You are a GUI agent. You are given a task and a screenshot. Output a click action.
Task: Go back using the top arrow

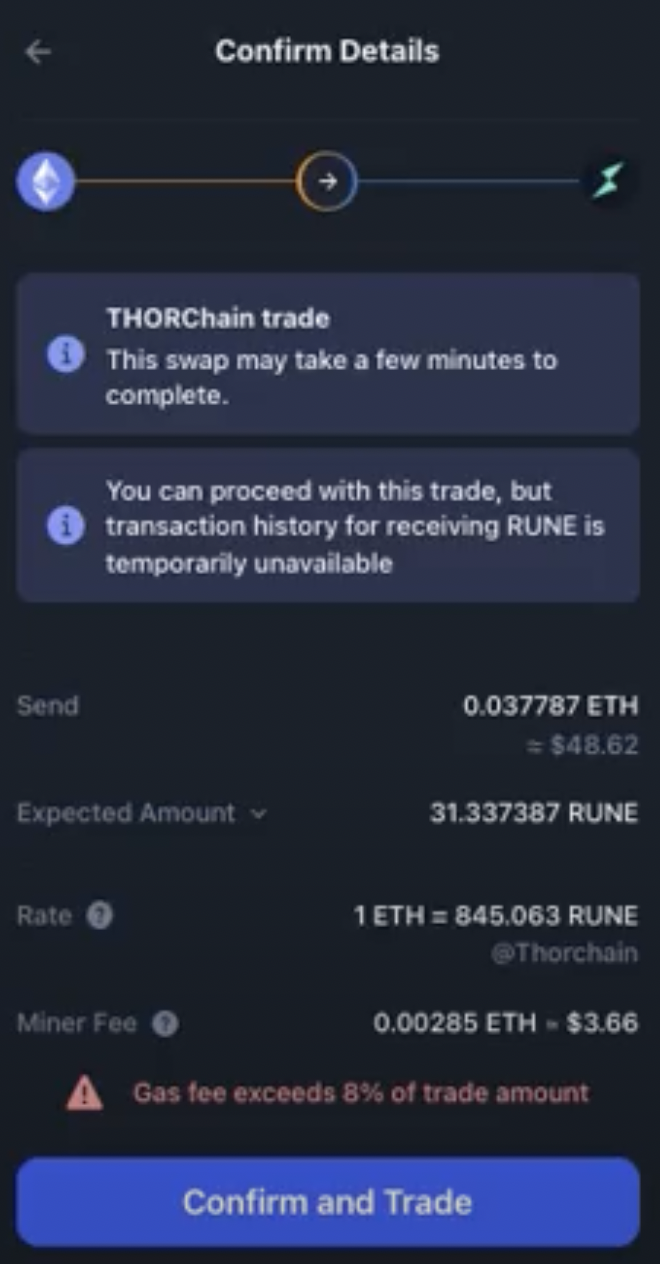pyautogui.click(x=38, y=52)
